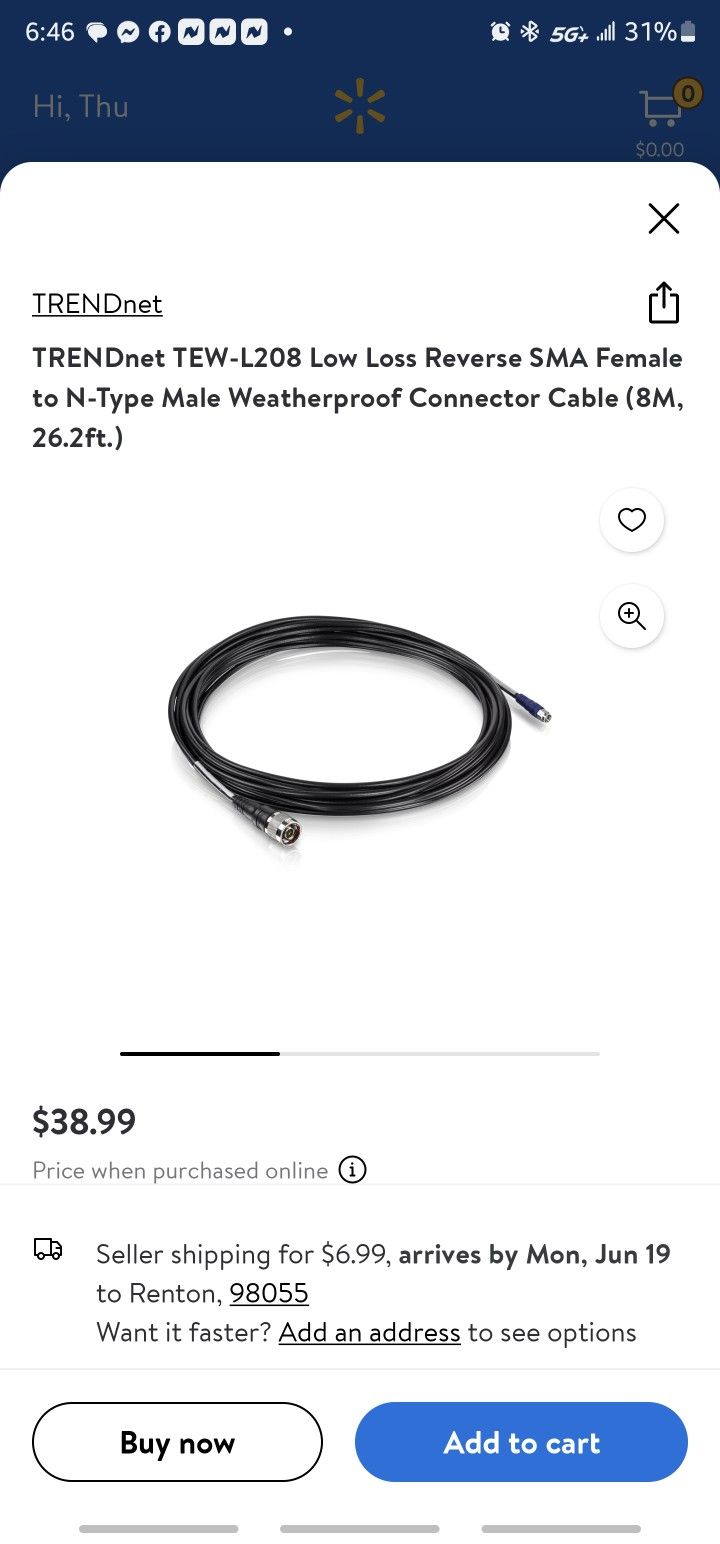The image size is (720, 1544).
Task: Share this TRENDnet cable product
Action: coord(663,303)
